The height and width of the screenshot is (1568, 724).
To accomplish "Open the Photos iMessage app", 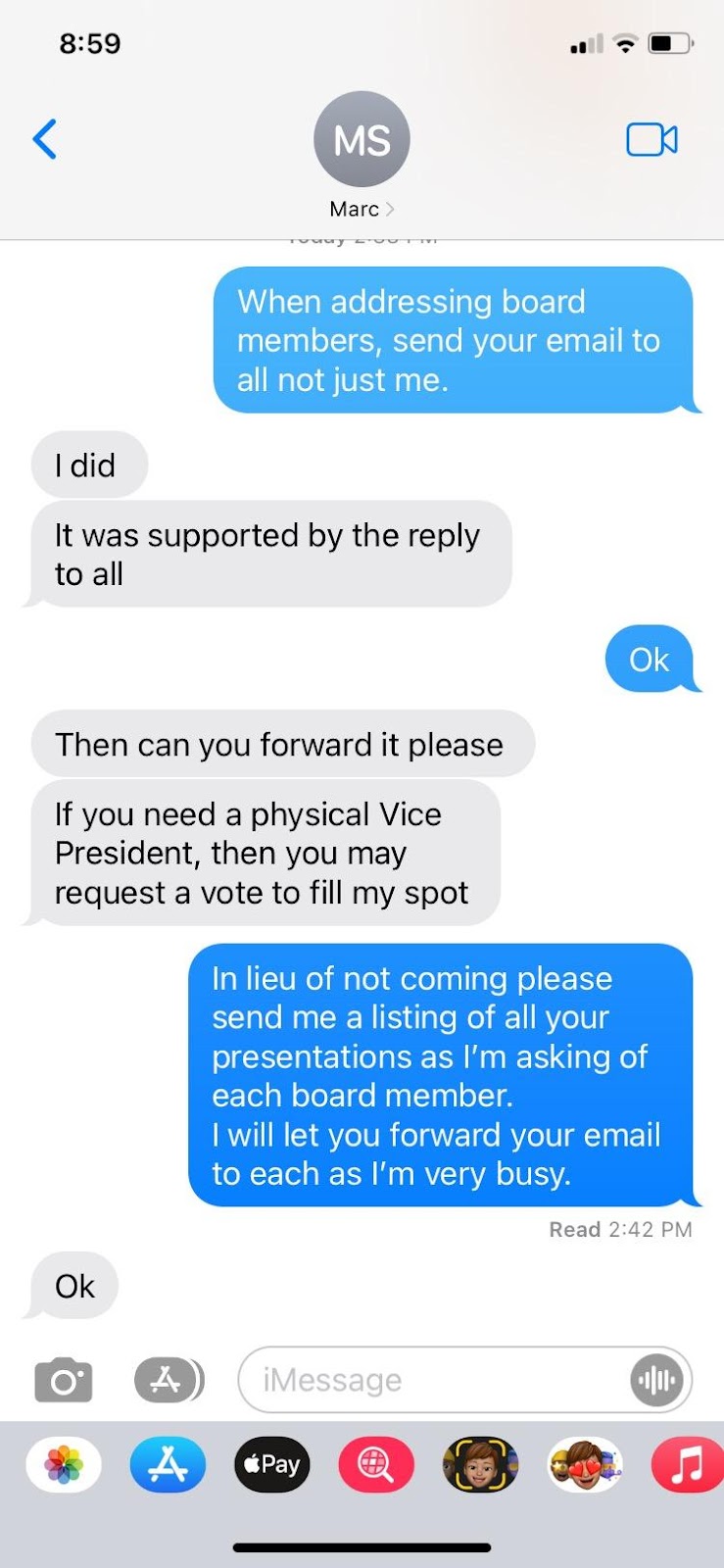I will click(64, 1465).
